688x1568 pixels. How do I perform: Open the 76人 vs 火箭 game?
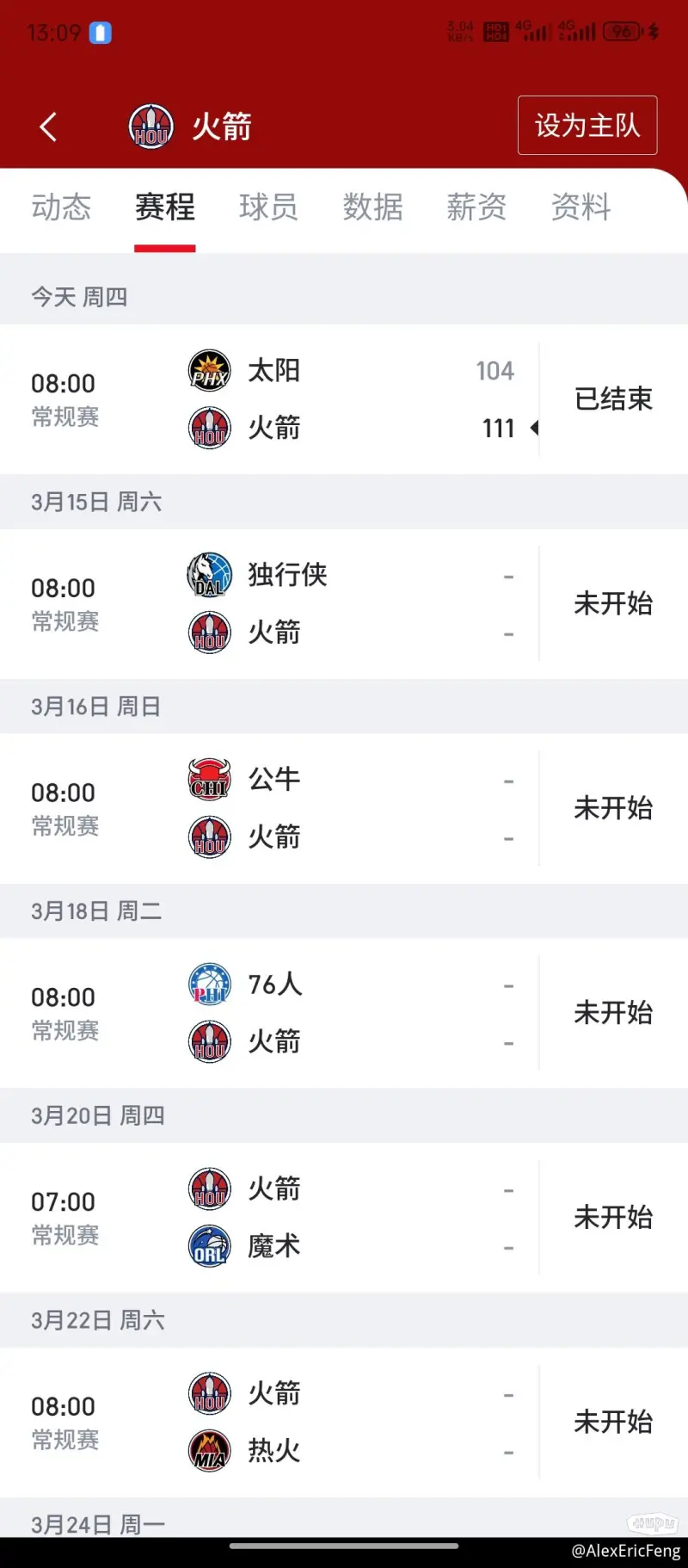(344, 1013)
